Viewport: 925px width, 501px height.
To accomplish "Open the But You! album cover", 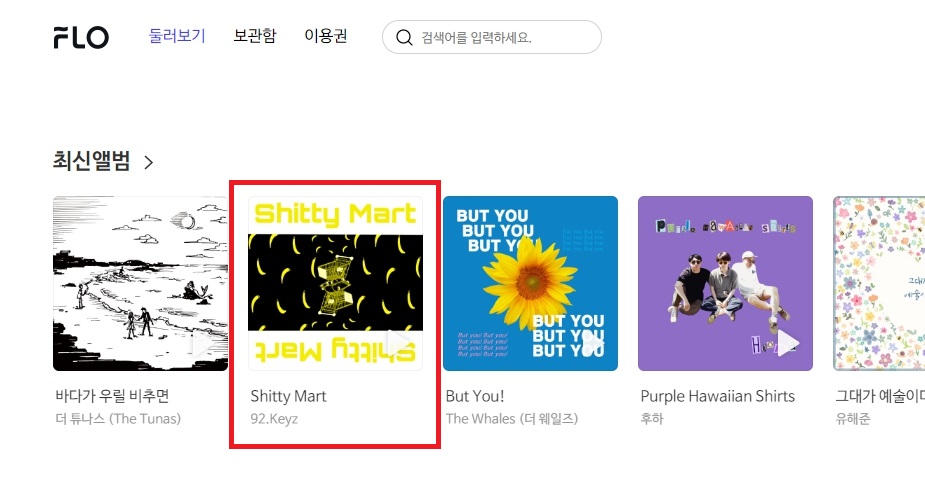I will 530,283.
